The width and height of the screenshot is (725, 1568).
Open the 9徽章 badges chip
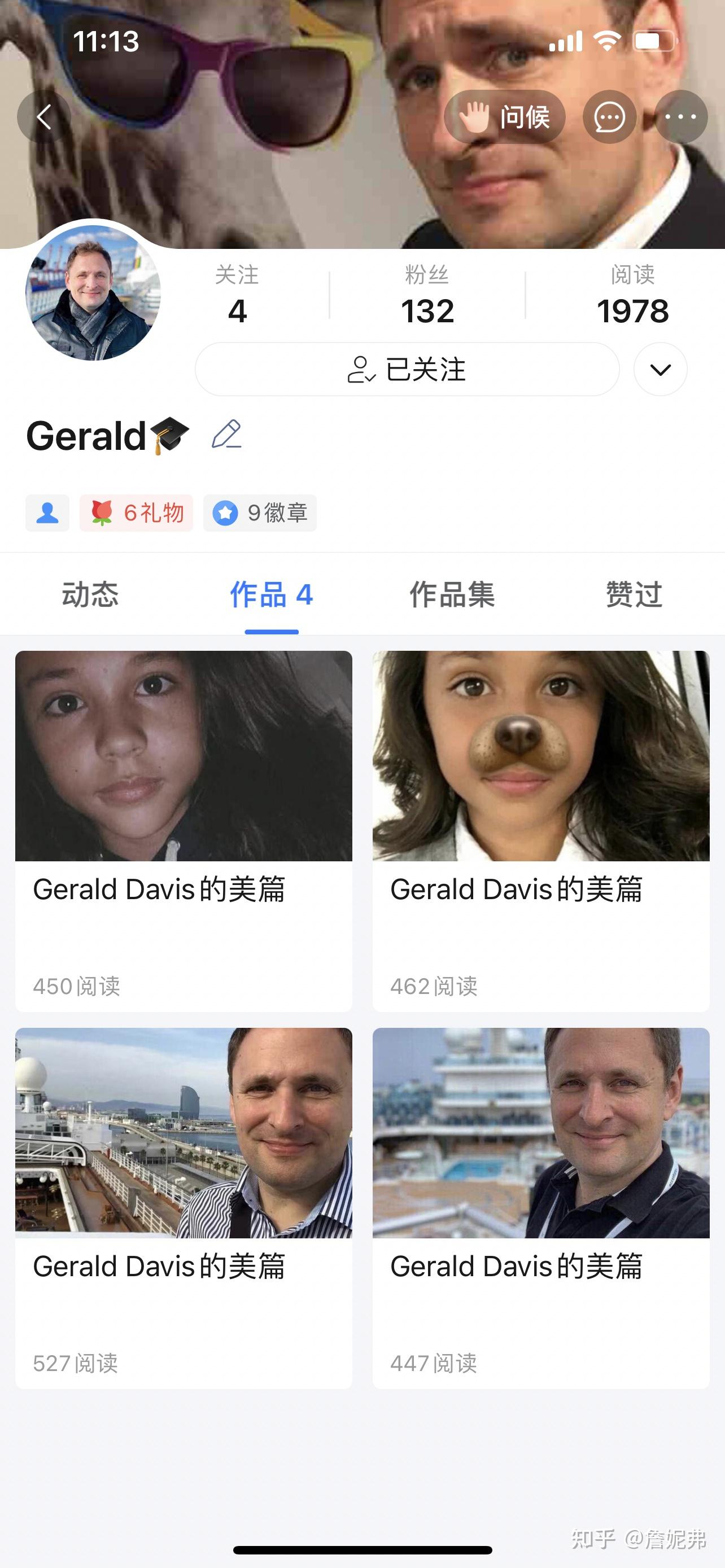tap(260, 513)
